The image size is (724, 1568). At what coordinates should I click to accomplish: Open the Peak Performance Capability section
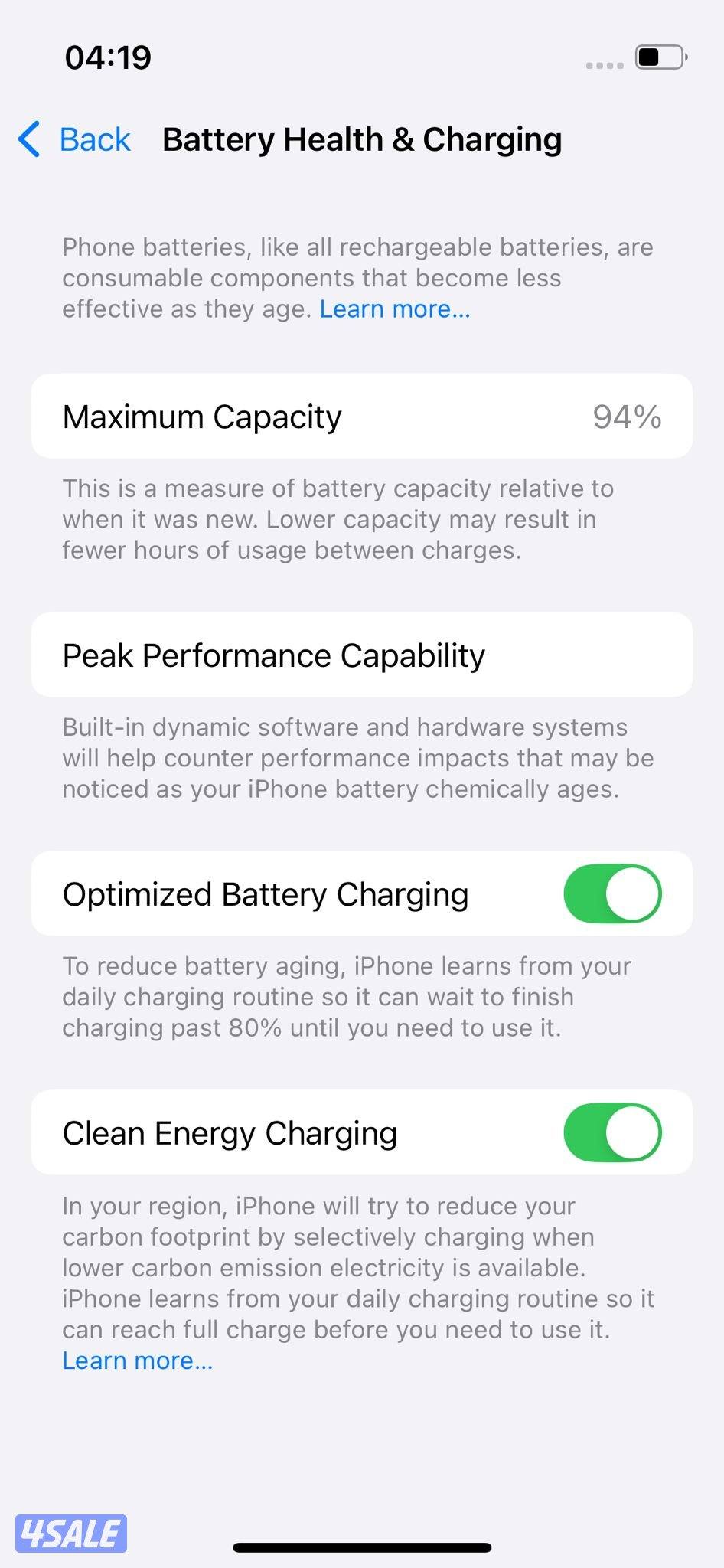(362, 655)
